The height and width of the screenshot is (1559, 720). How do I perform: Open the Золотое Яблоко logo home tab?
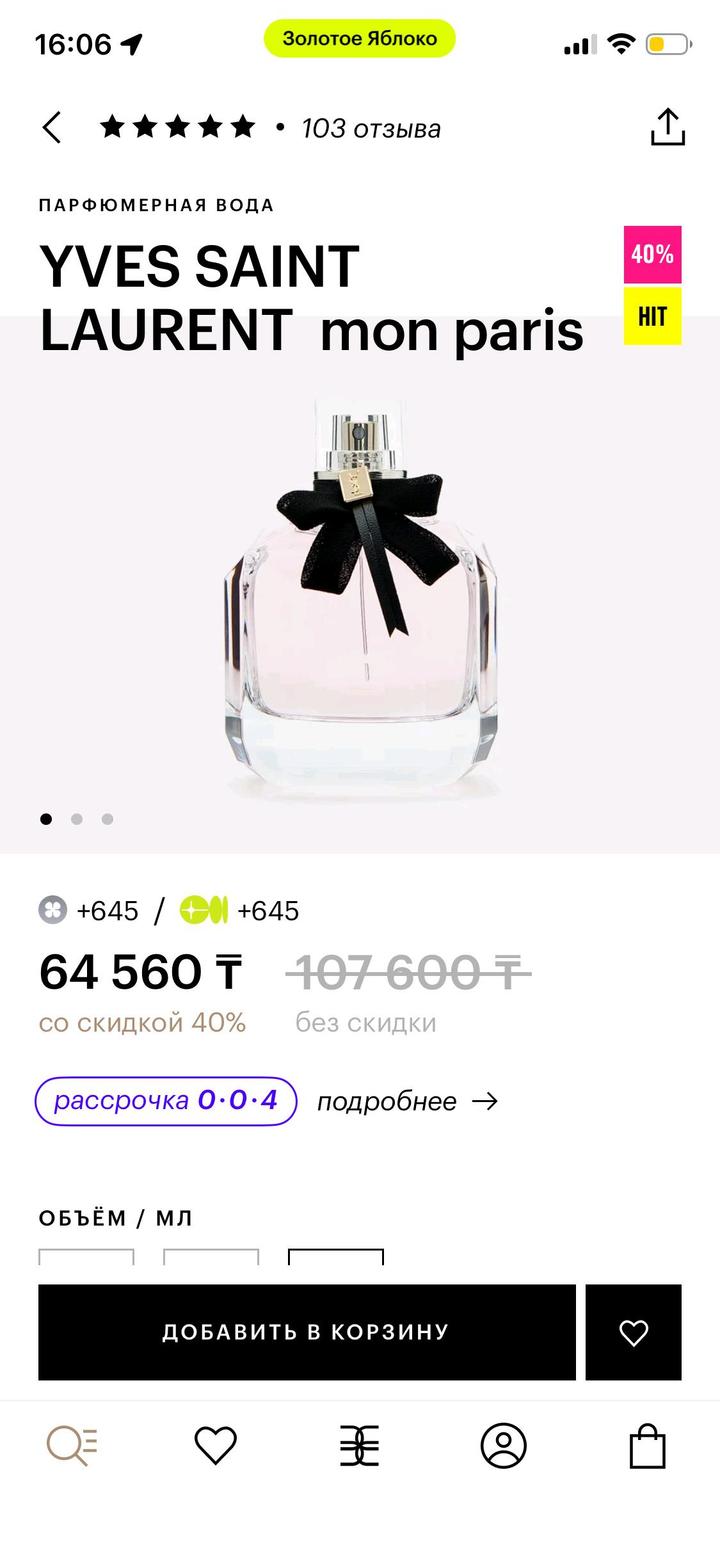(359, 1446)
